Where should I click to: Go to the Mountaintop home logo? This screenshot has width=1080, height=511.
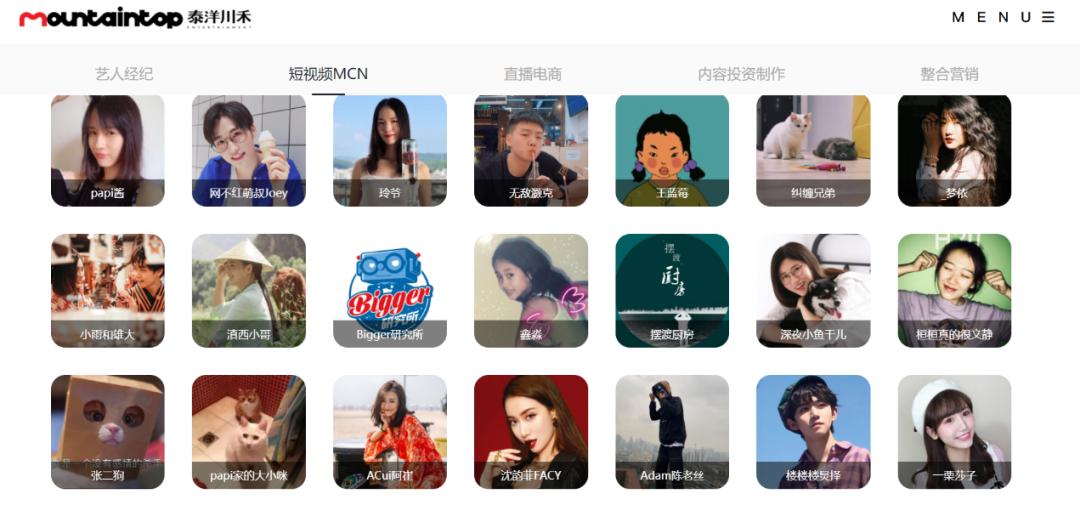point(135,18)
